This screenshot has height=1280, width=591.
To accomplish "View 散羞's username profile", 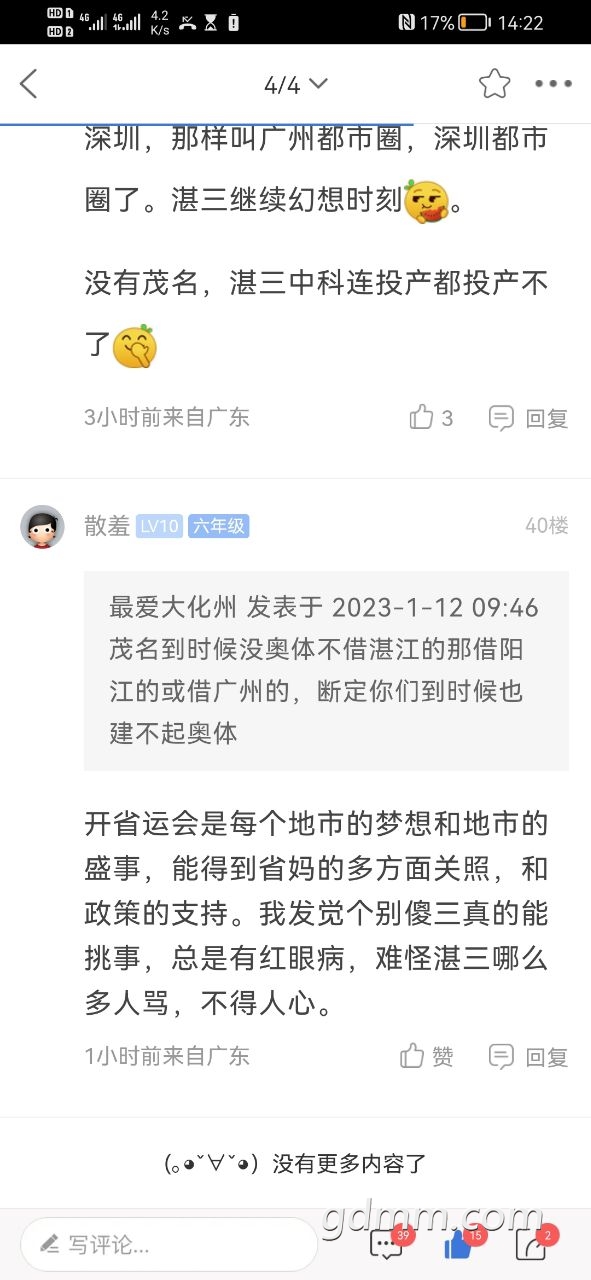I will [x=107, y=526].
